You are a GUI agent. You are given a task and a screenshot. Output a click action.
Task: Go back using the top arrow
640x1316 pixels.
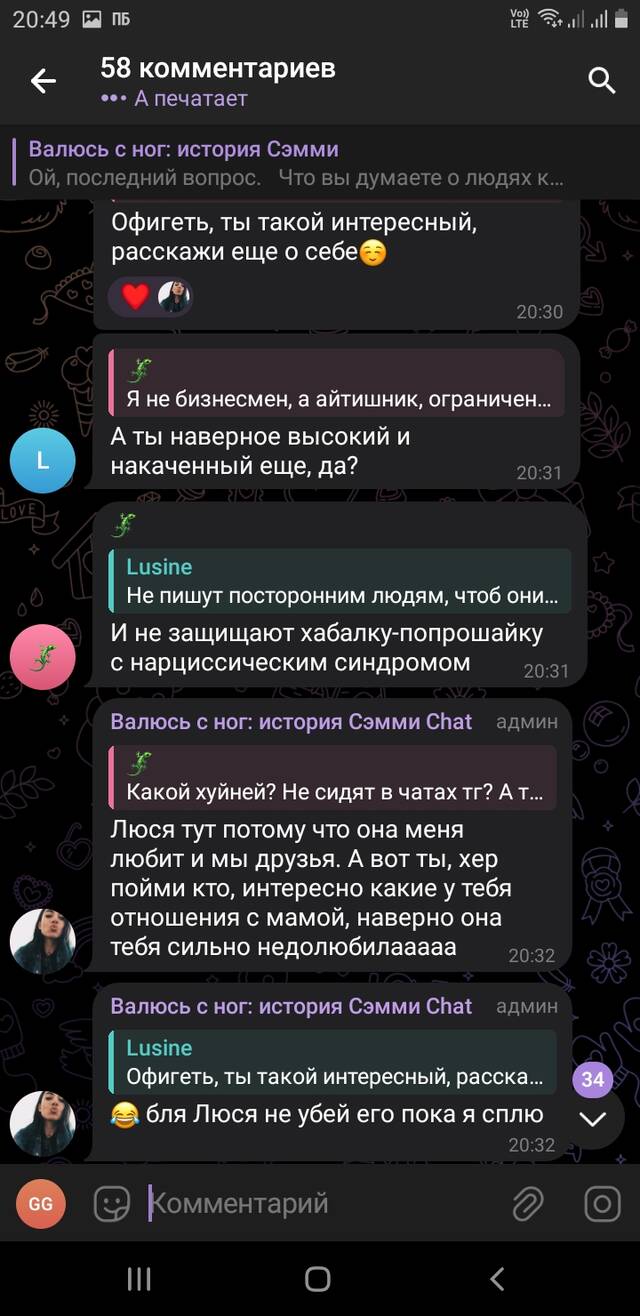43,82
